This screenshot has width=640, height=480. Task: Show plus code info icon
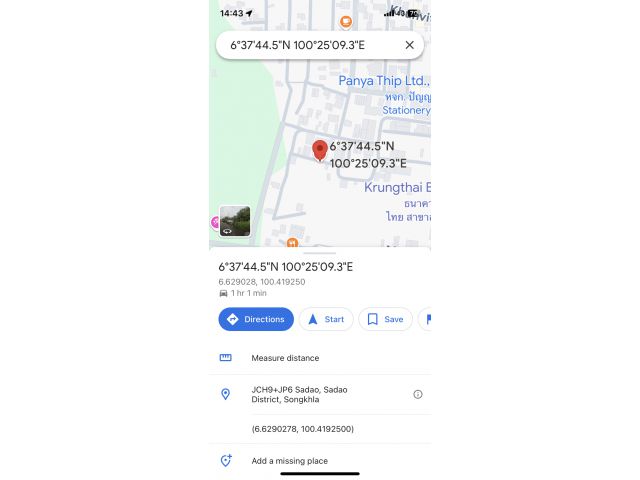418,394
